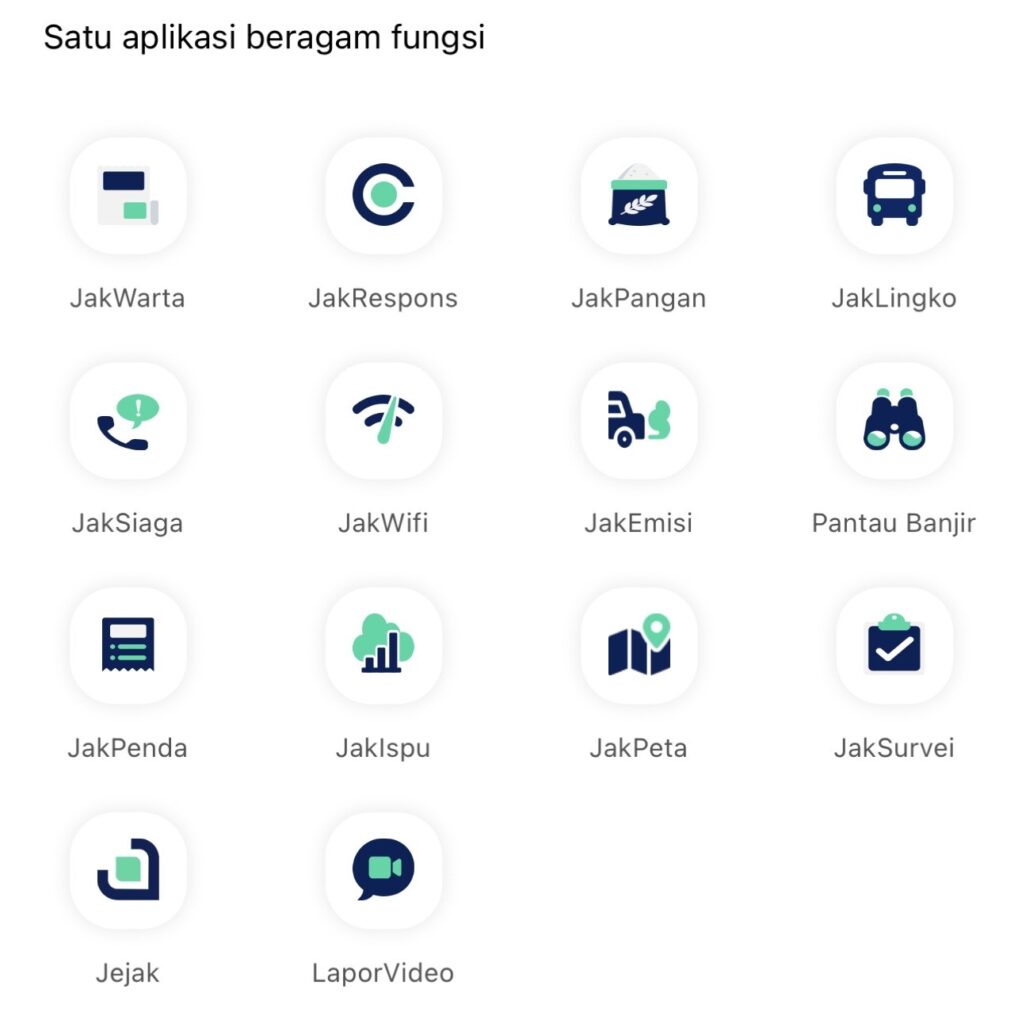Open Pantau Banjir flood monitor
Image resolution: width=1022 pixels, height=1024 pixels.
click(894, 420)
